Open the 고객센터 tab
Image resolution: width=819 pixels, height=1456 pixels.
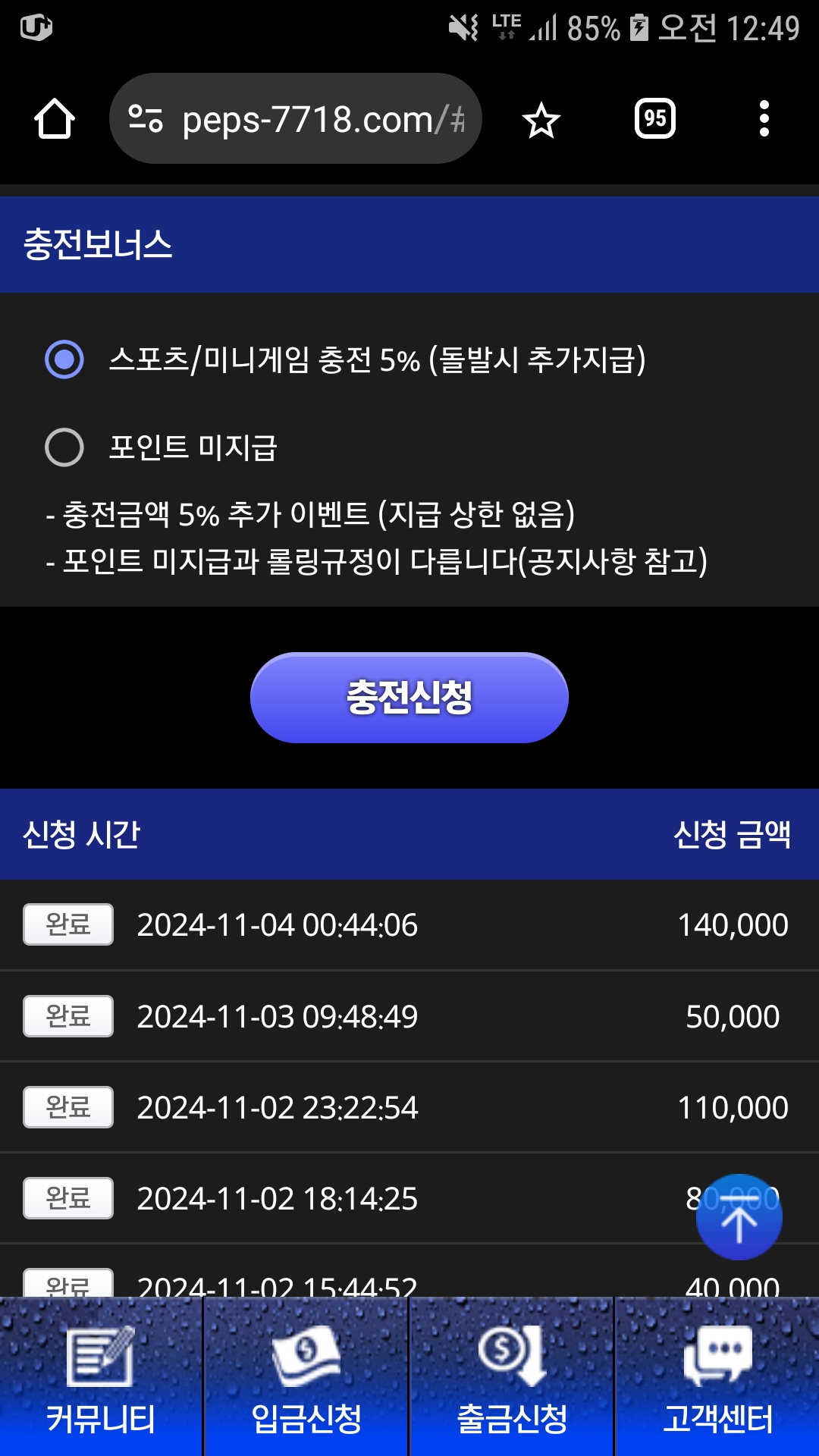717,1376
